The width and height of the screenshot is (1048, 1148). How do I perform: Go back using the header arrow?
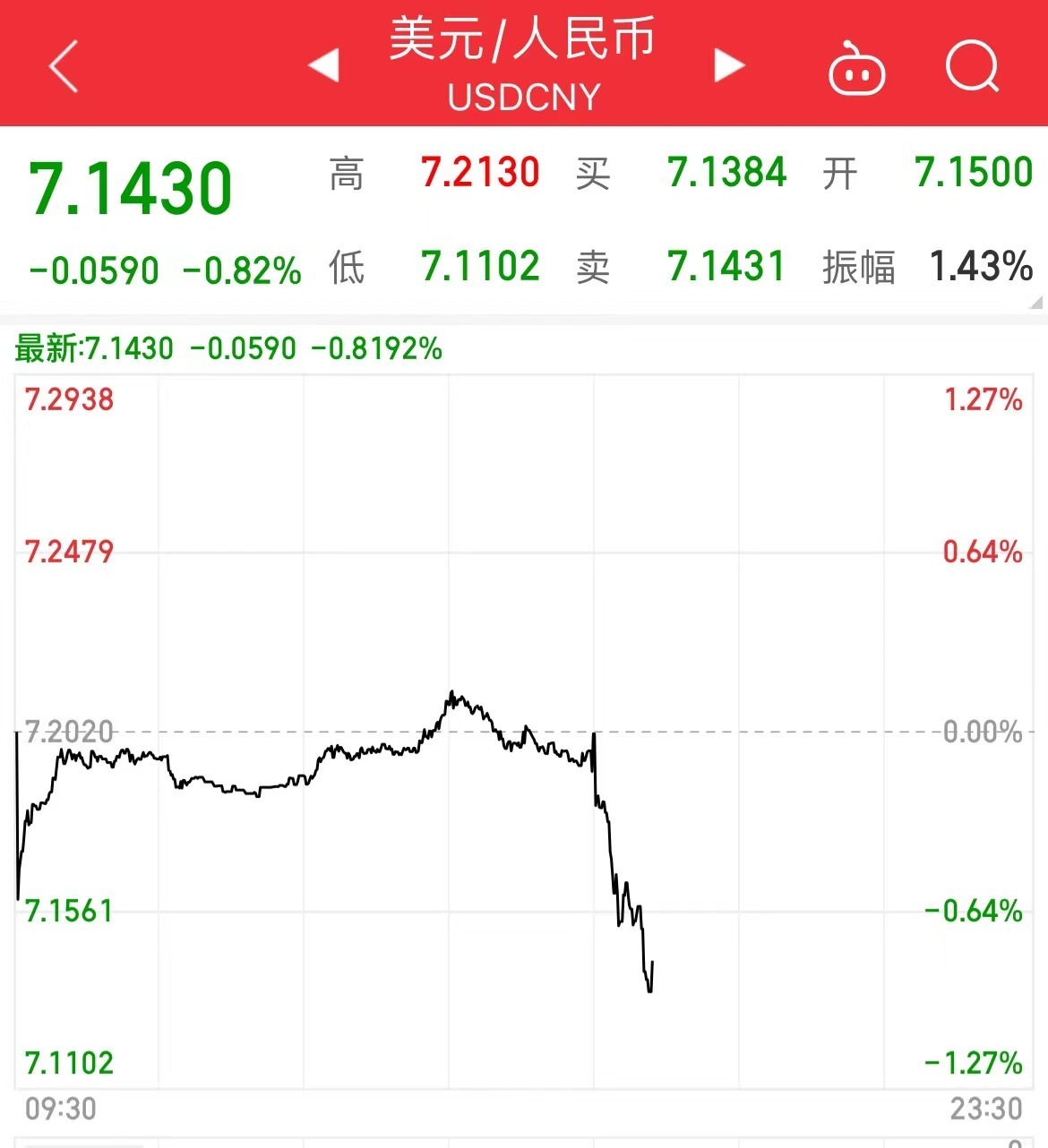(64, 66)
